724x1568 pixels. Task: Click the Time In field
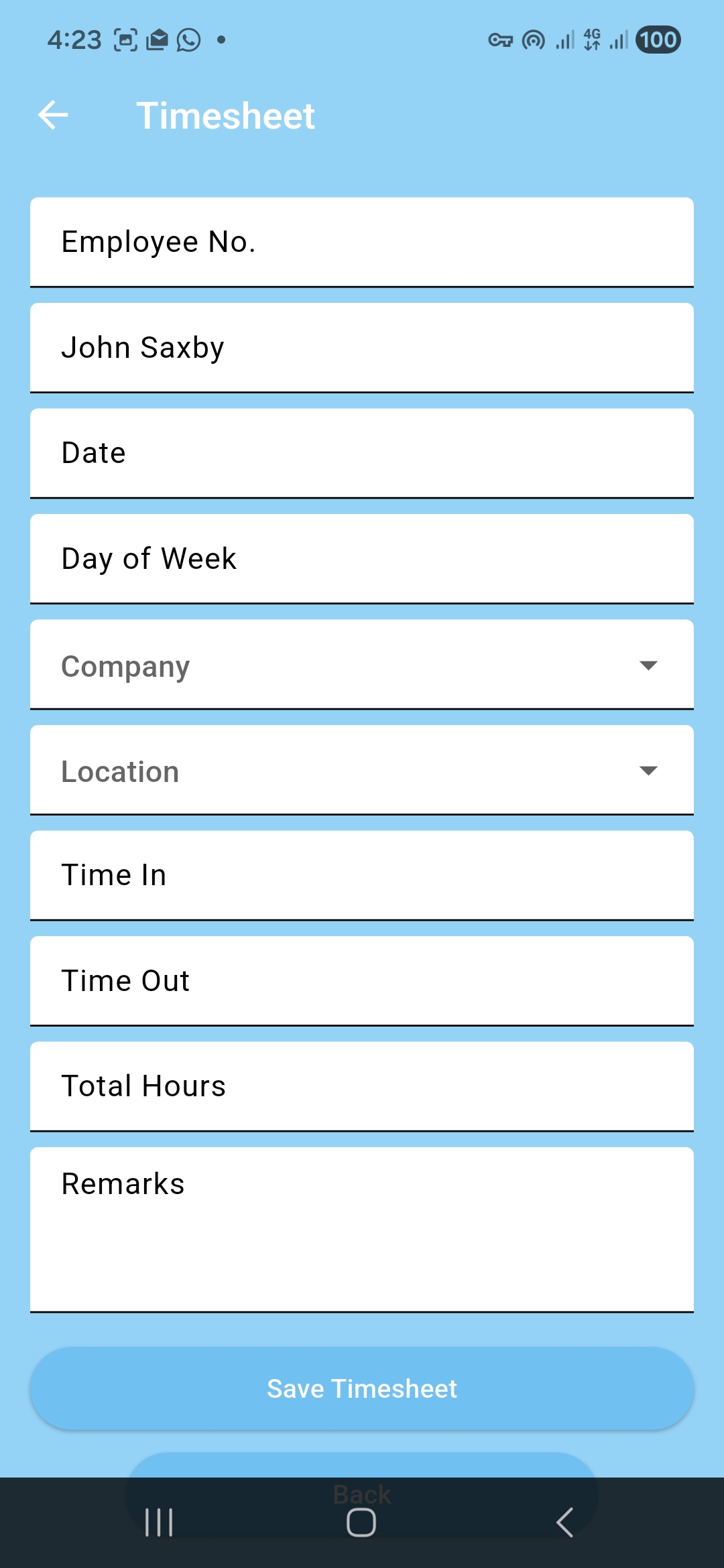(x=361, y=874)
